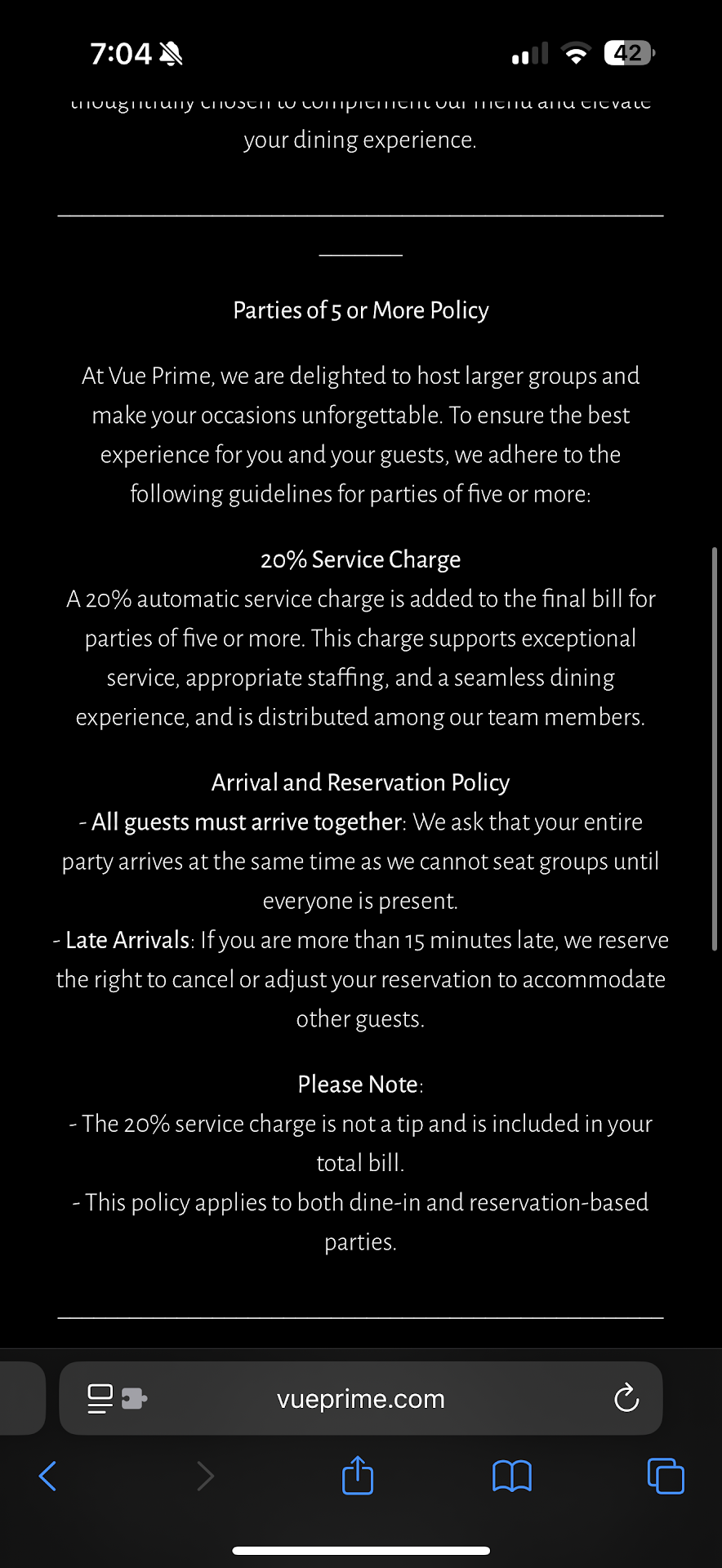Go back to the previous page
This screenshot has width=722, height=1568.
click(48, 1476)
